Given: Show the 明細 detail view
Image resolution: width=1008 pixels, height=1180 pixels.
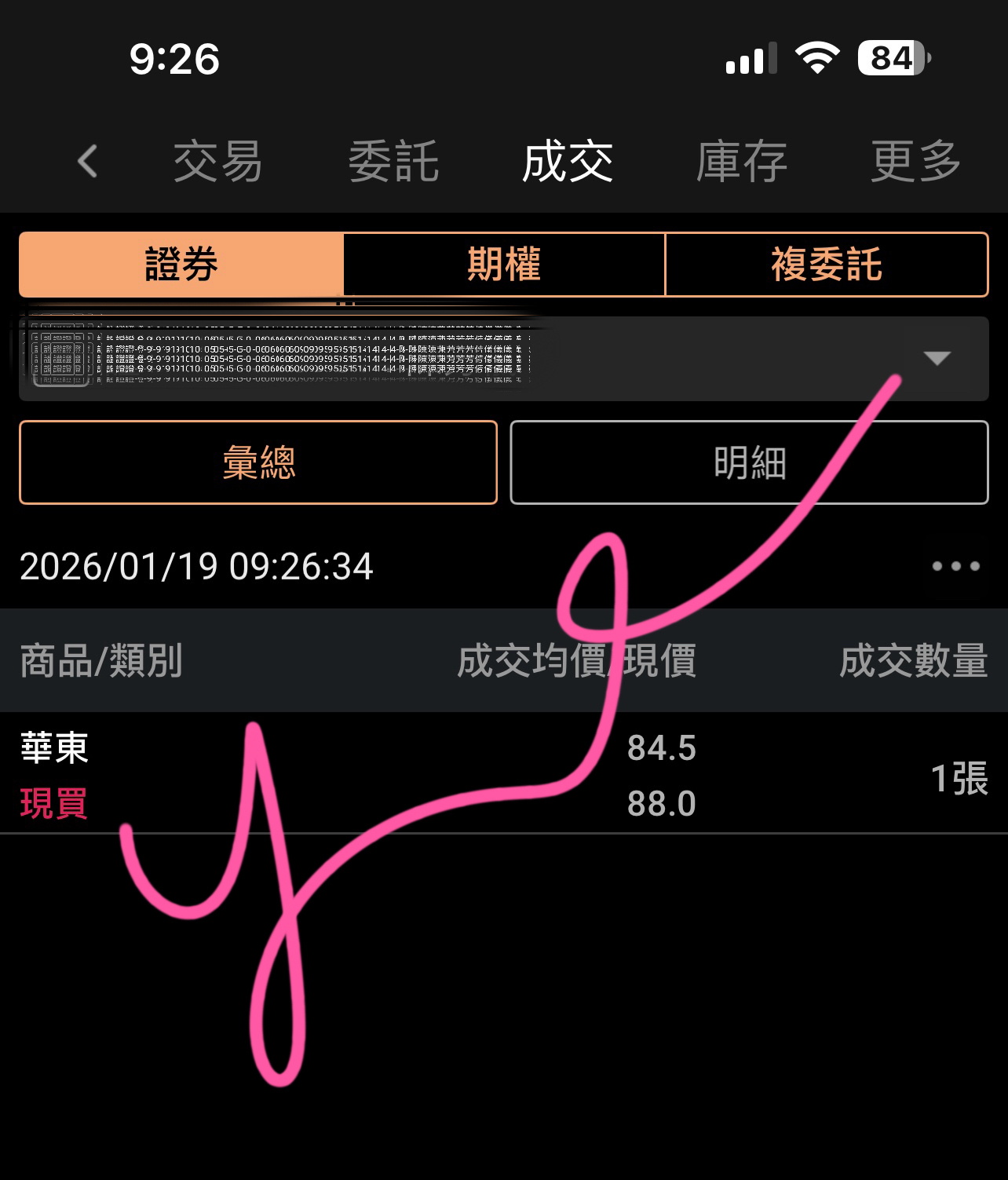Looking at the screenshot, I should pyautogui.click(x=750, y=462).
